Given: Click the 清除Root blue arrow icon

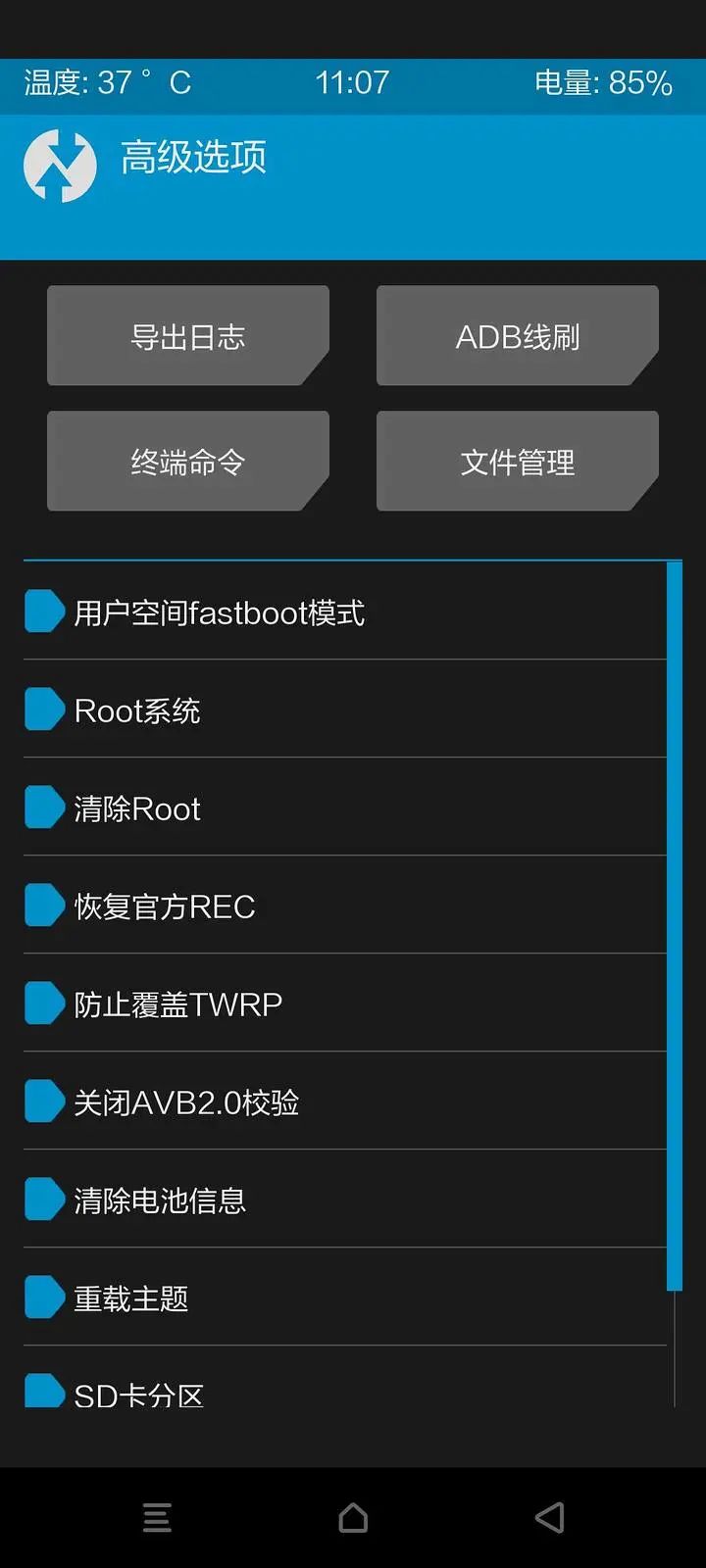Looking at the screenshot, I should [42, 807].
